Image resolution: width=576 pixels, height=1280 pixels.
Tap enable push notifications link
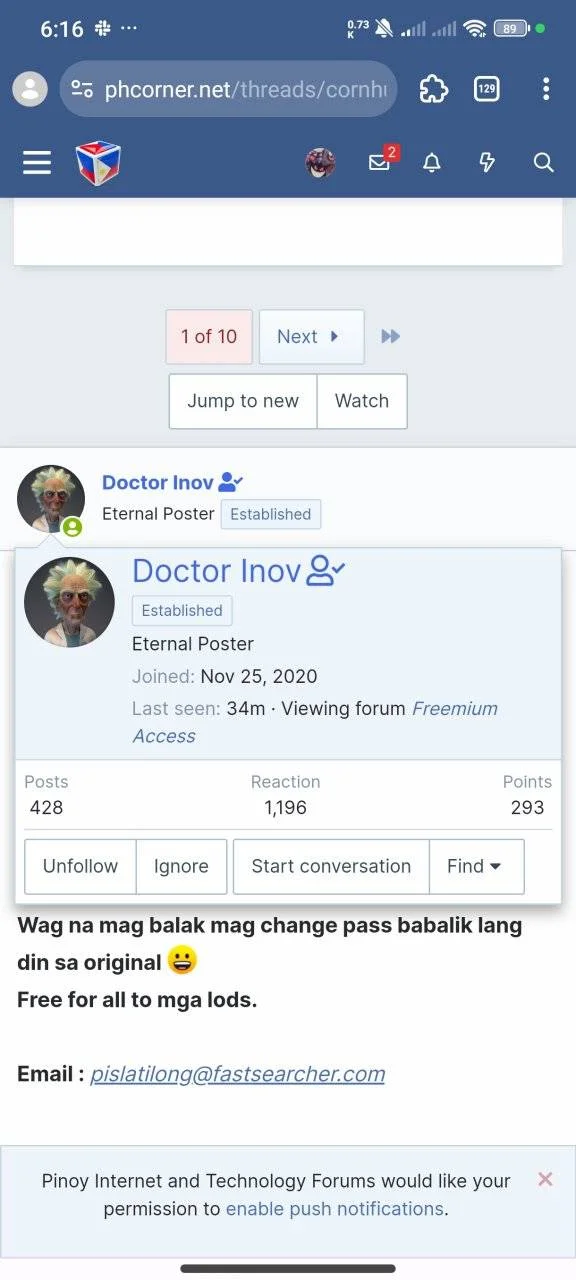pos(335,1209)
